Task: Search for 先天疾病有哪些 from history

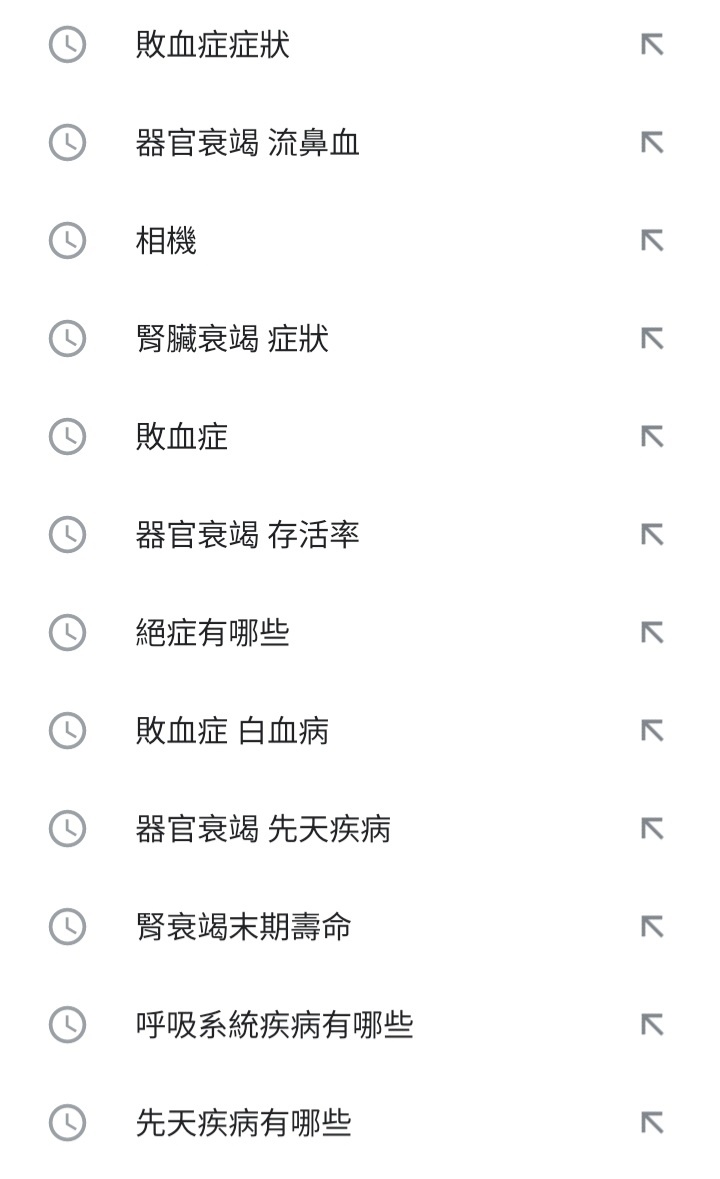Action: click(360, 1123)
